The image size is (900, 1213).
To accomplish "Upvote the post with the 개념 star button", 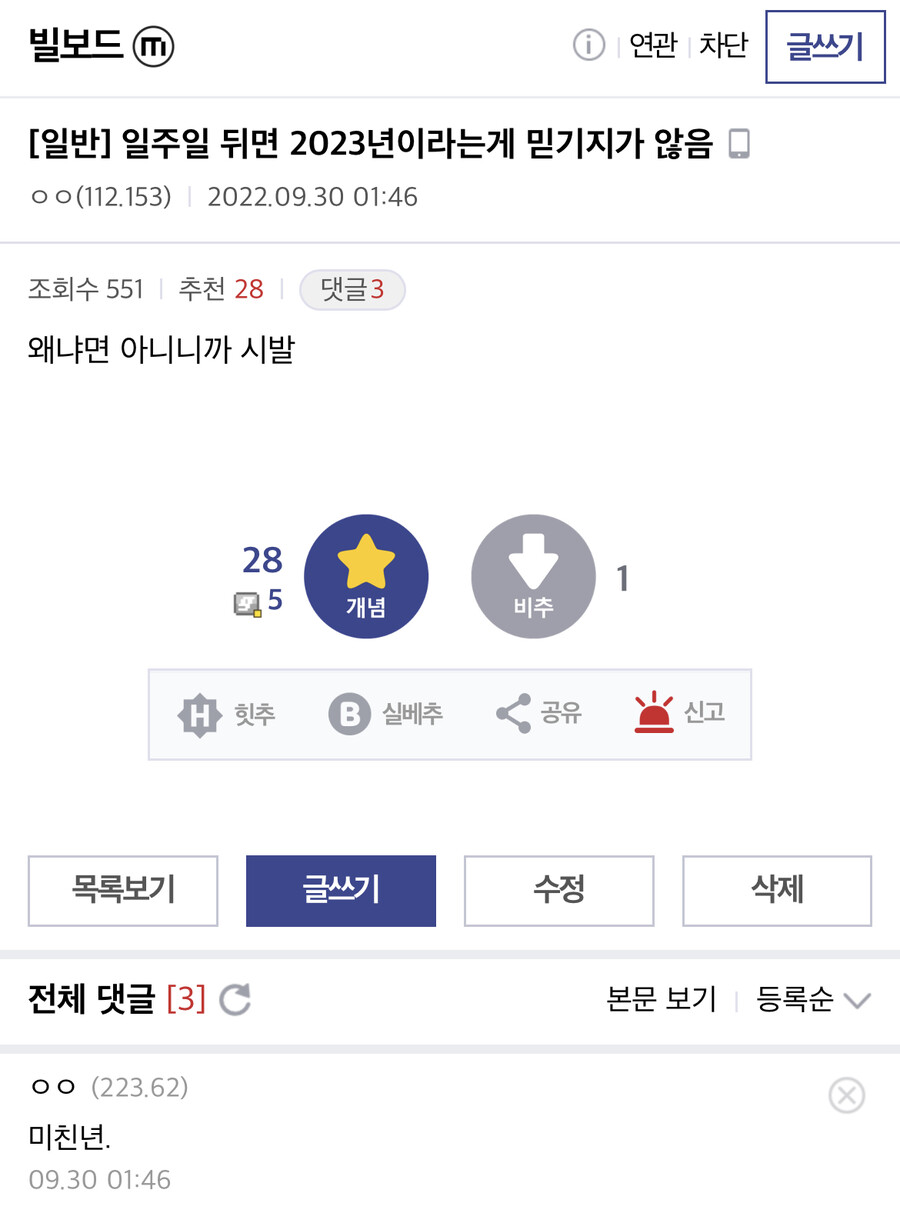I will (366, 577).
